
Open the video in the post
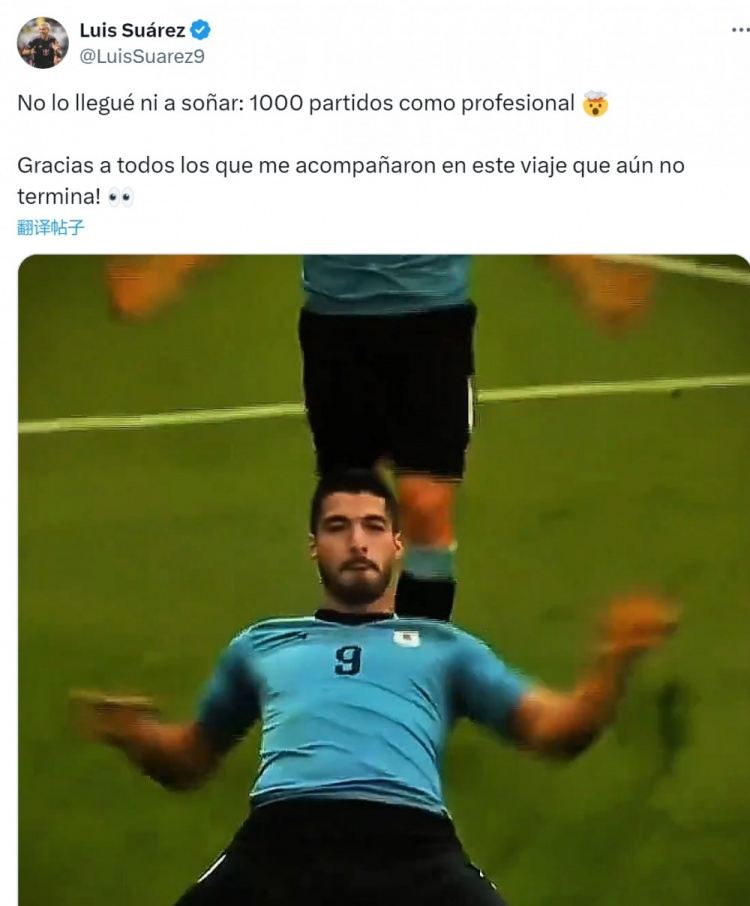tap(384, 580)
